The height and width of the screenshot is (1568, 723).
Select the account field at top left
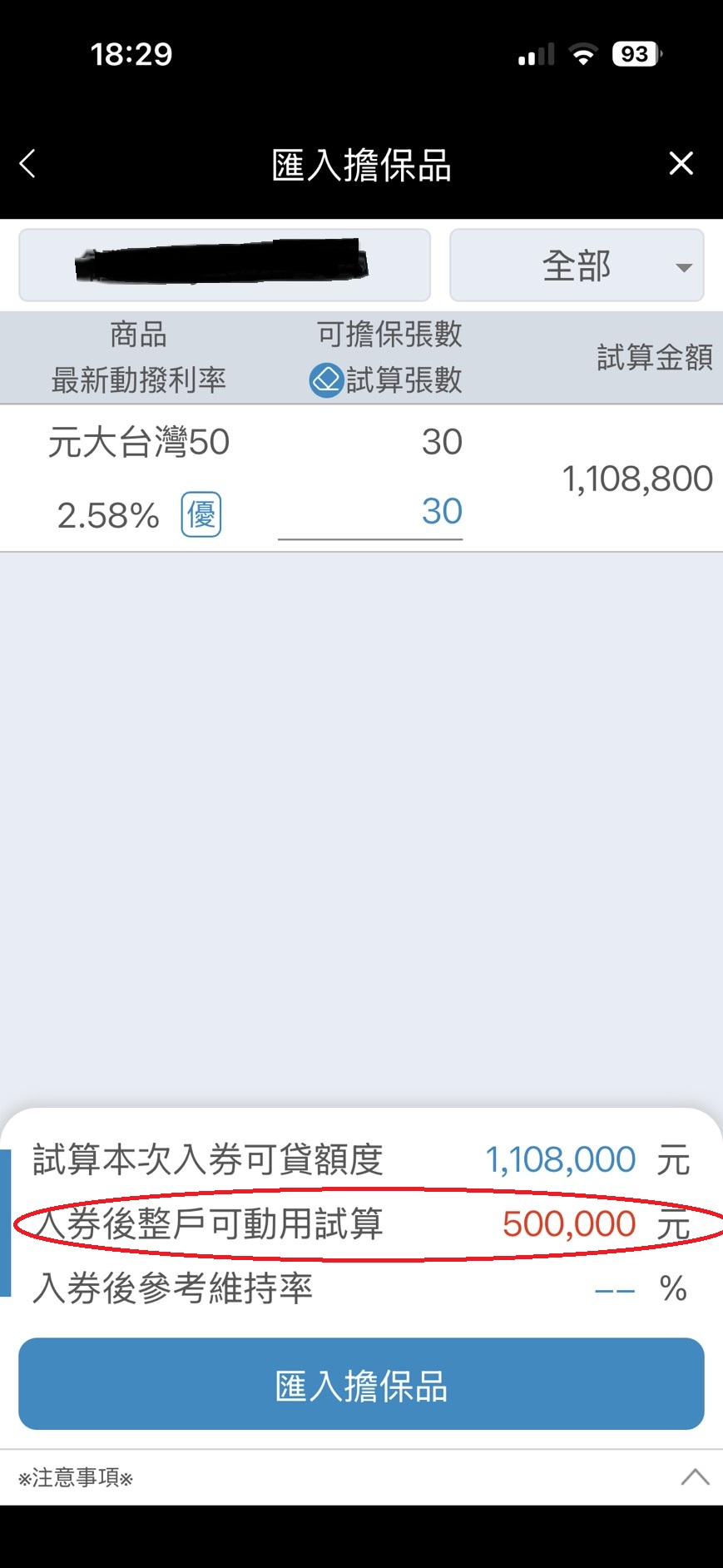[x=224, y=265]
